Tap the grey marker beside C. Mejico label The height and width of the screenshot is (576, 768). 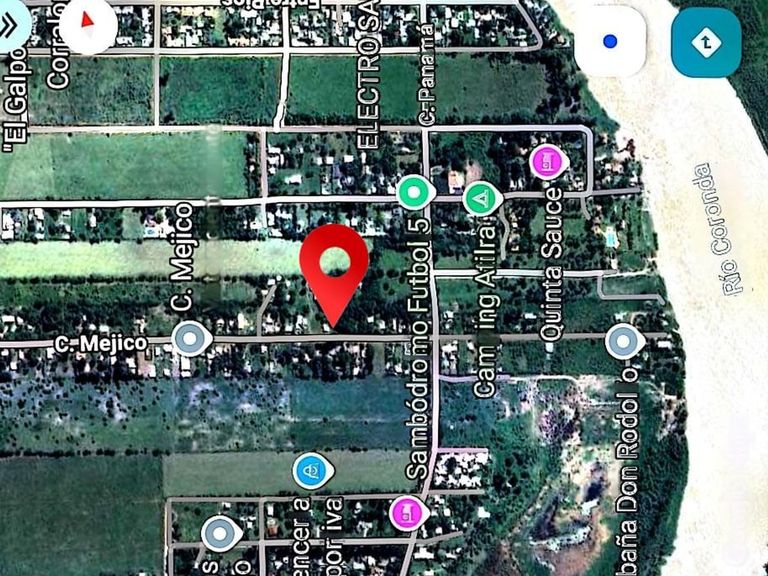(189, 338)
